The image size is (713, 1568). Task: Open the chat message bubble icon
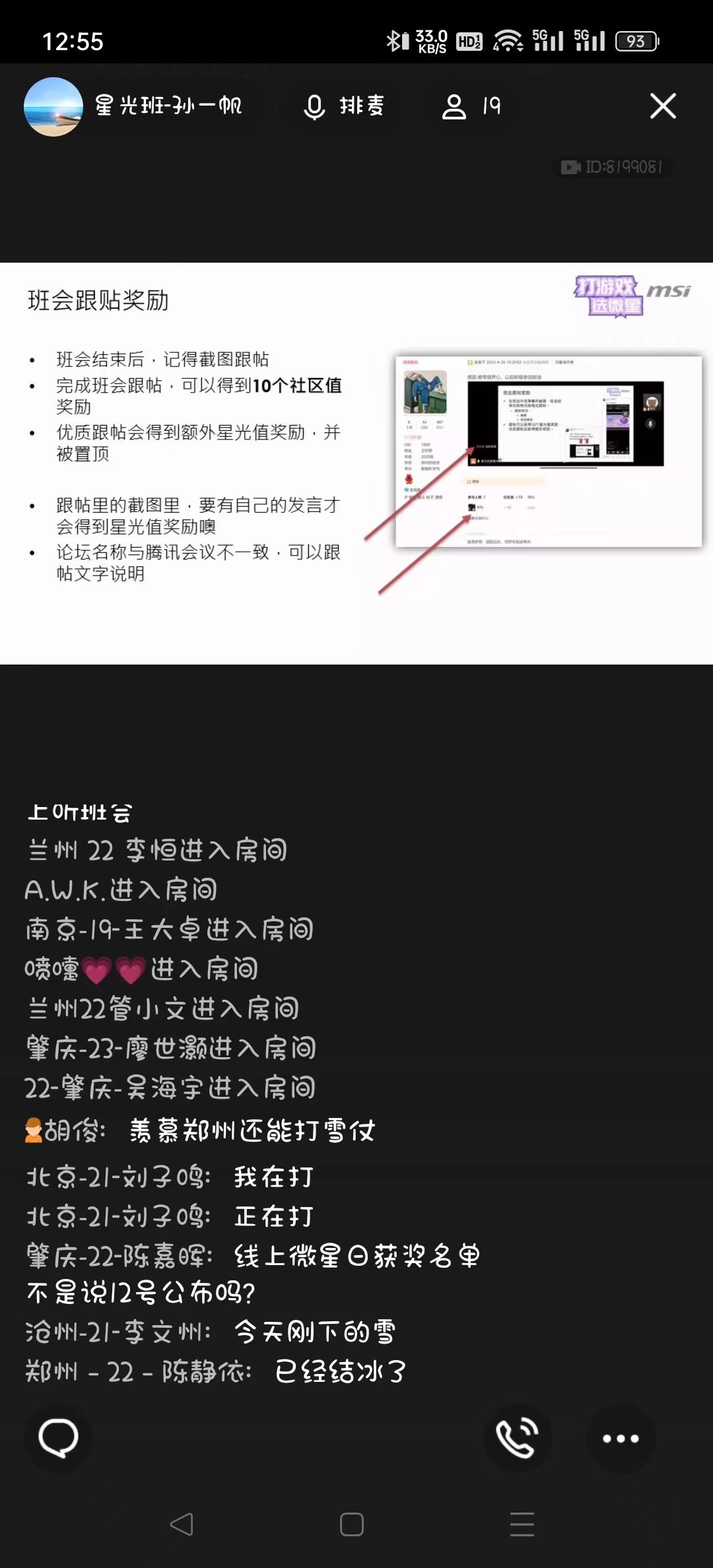(59, 1439)
